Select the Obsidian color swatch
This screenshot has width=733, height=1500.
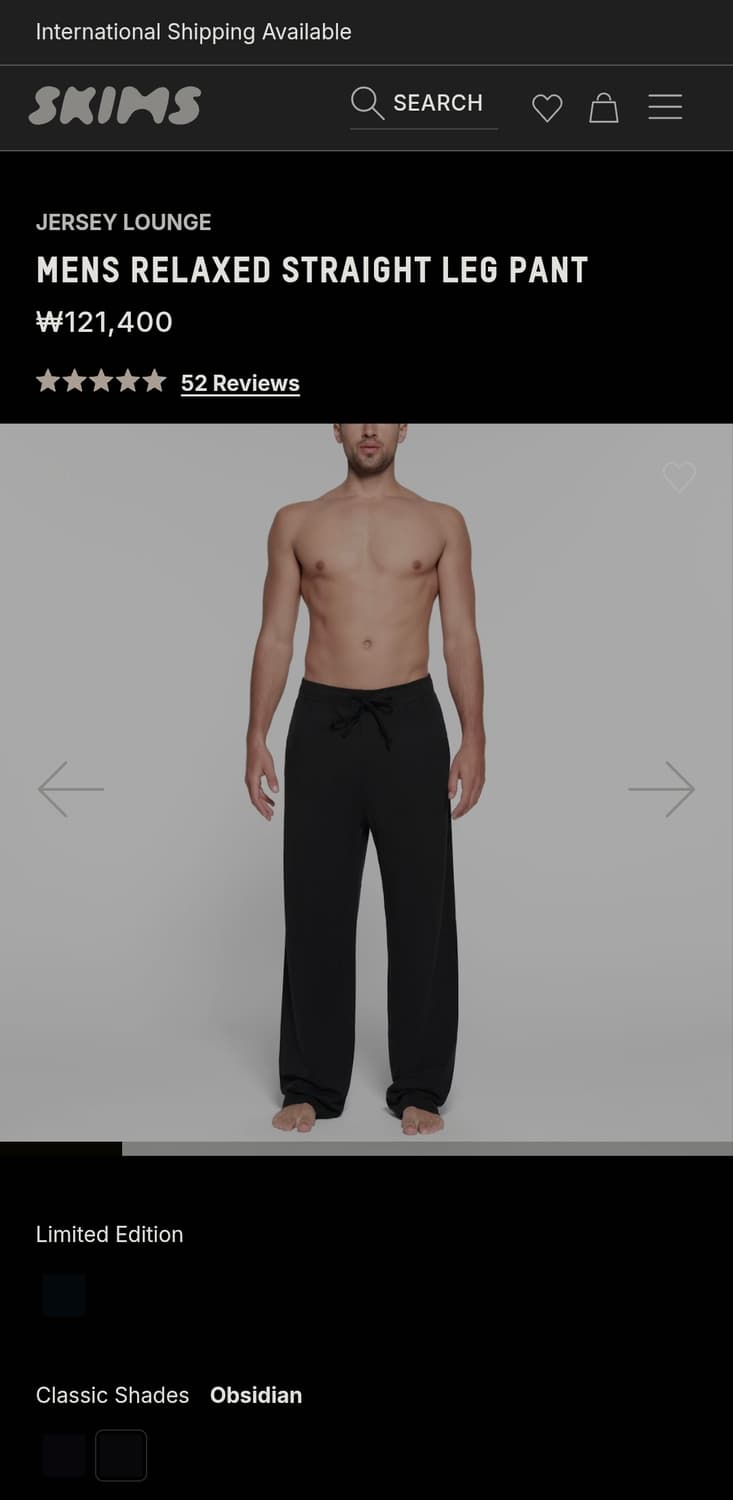(121, 1455)
